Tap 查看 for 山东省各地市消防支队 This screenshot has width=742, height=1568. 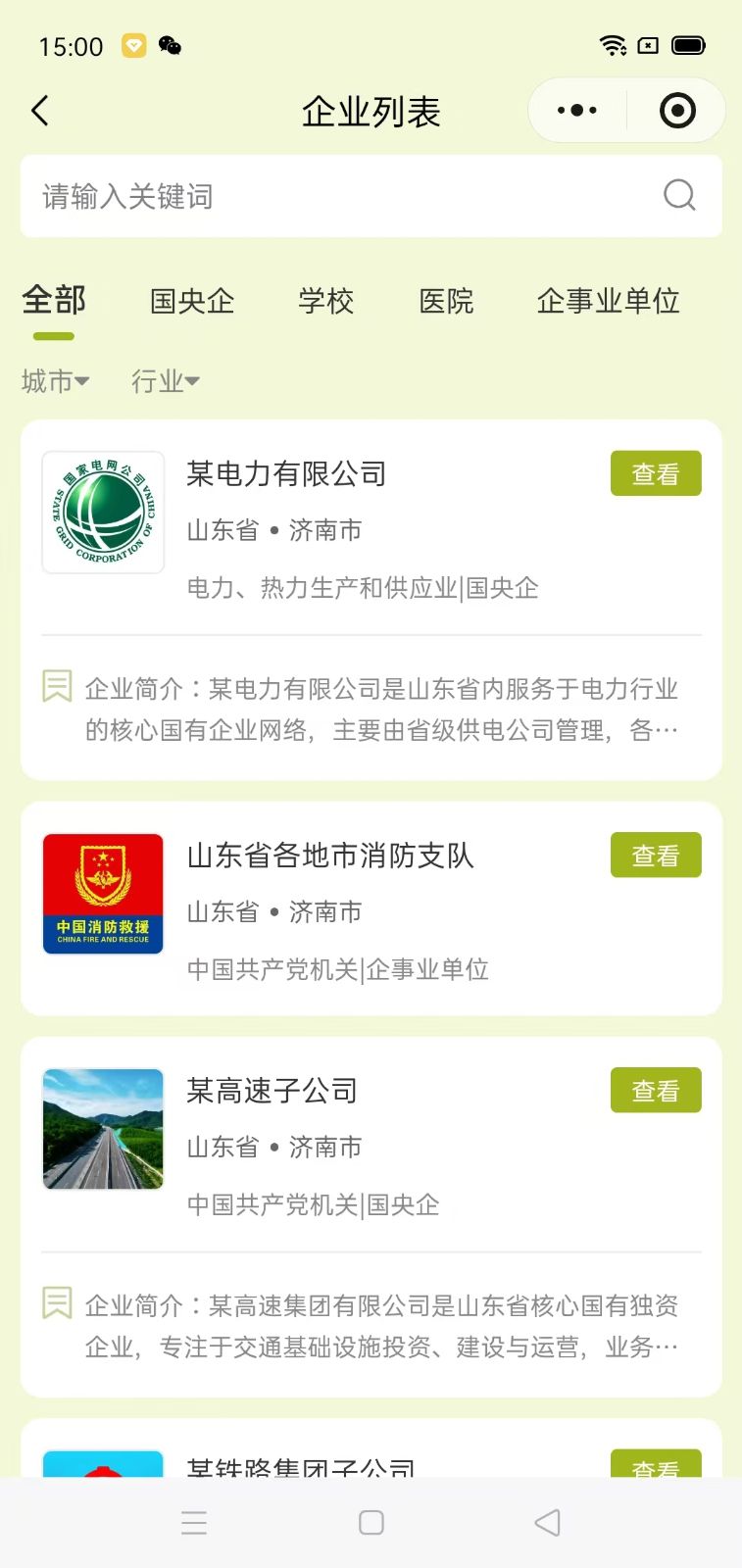pos(656,856)
